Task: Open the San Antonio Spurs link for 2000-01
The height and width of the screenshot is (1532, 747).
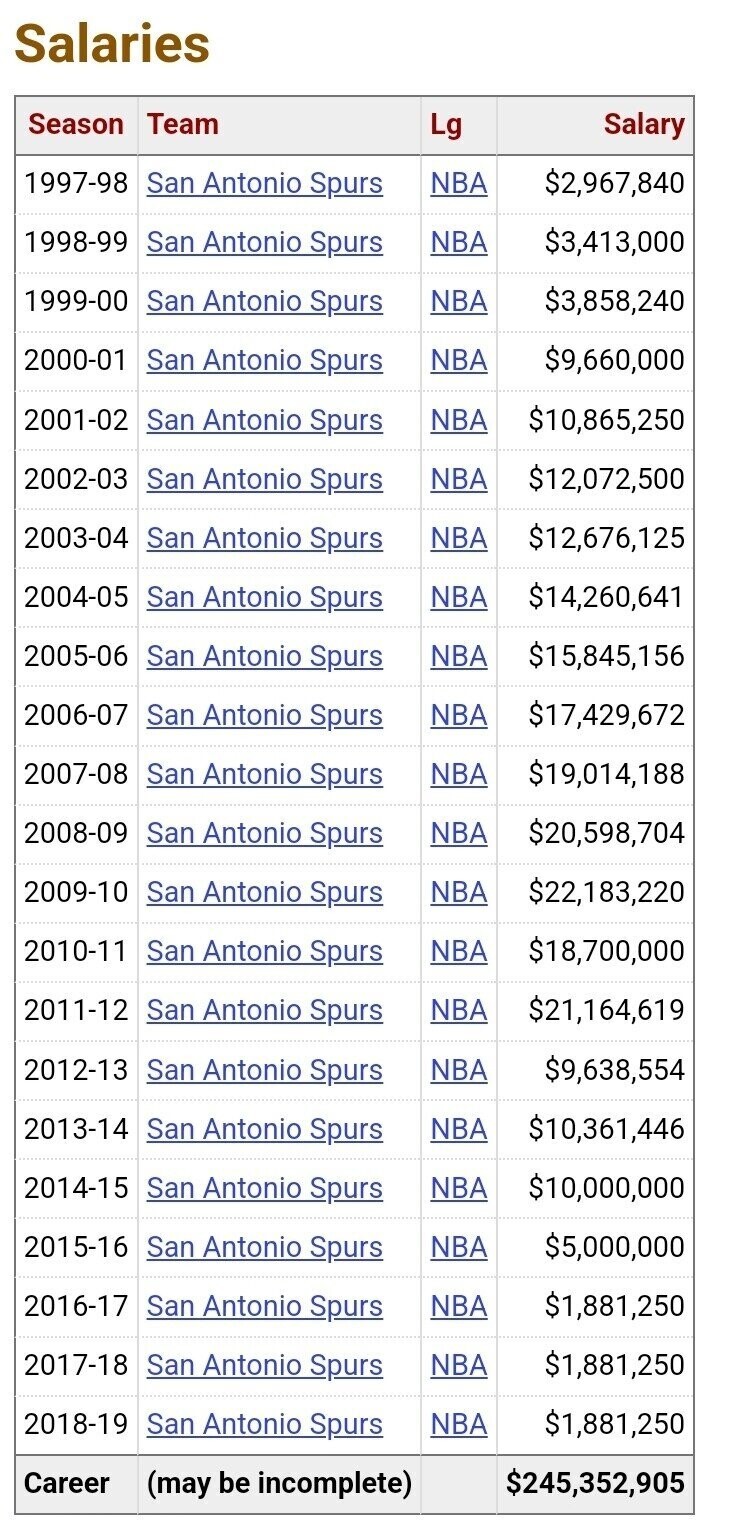Action: 264,361
